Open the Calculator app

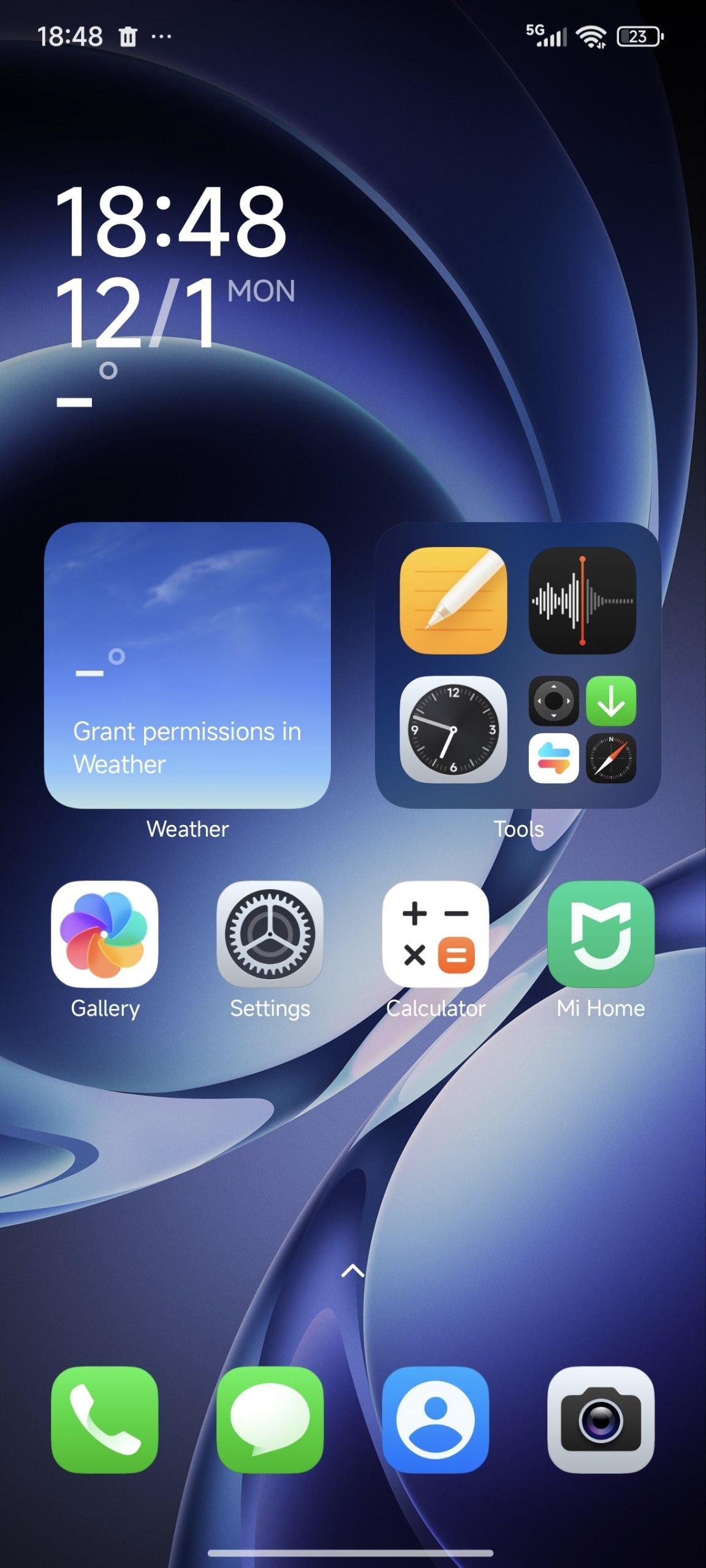(x=435, y=934)
